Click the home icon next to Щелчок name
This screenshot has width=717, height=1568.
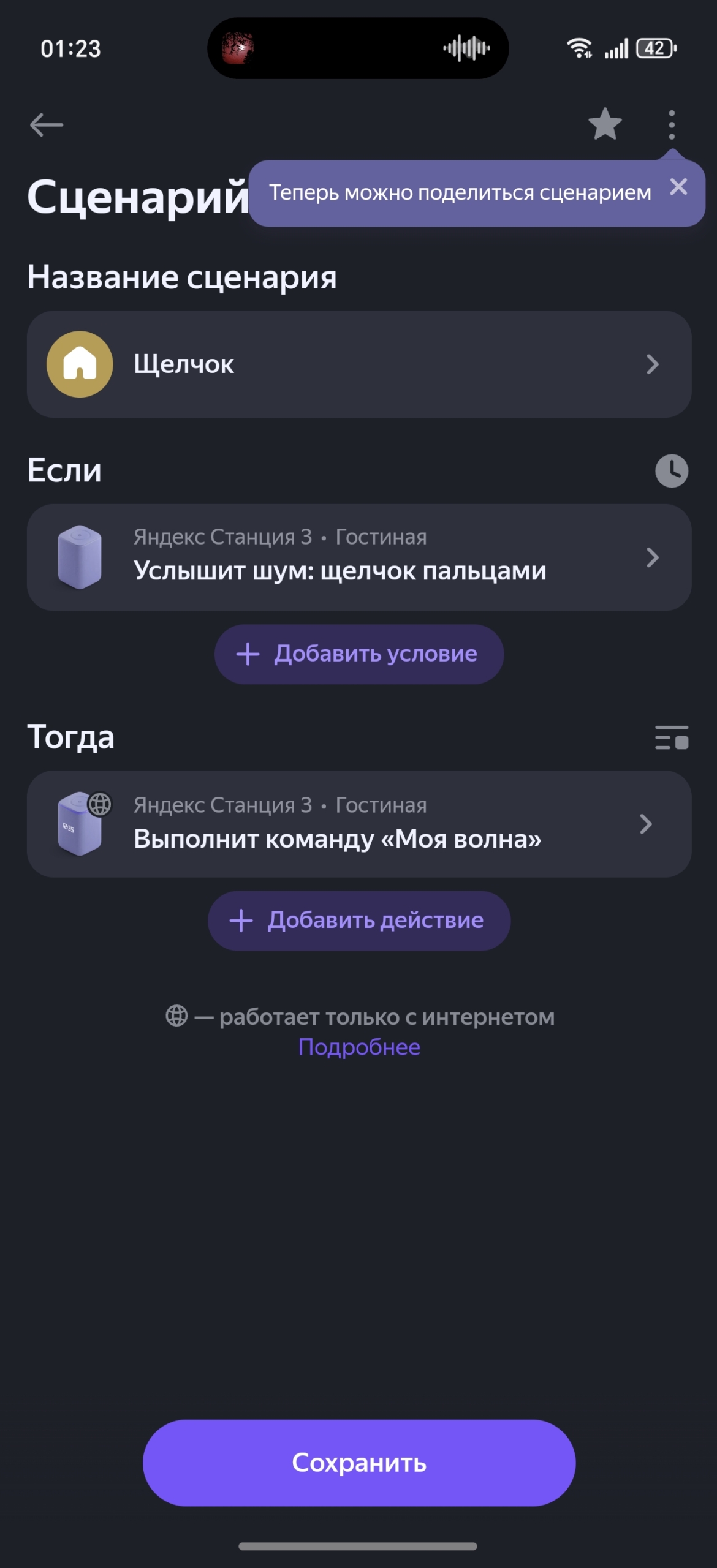79,364
